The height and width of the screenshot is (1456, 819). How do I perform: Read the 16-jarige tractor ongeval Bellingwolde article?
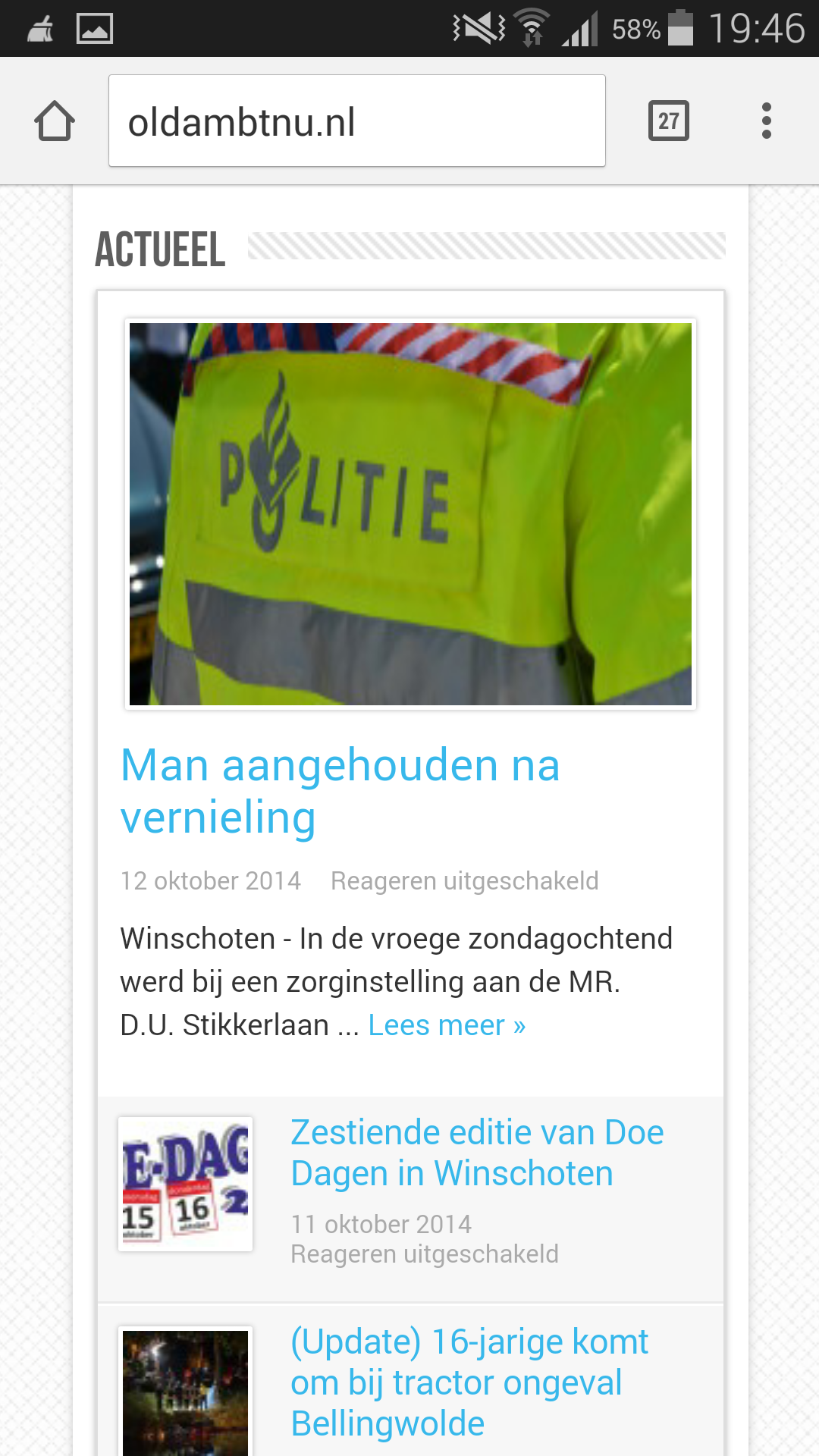pyautogui.click(x=469, y=1382)
